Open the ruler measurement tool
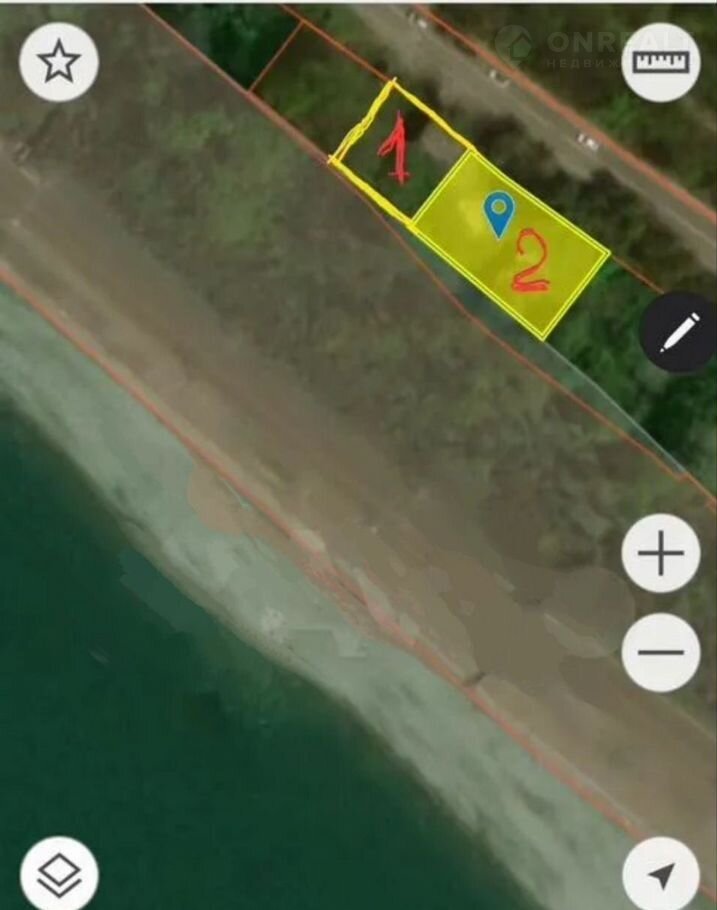This screenshot has width=717, height=910. [661, 62]
